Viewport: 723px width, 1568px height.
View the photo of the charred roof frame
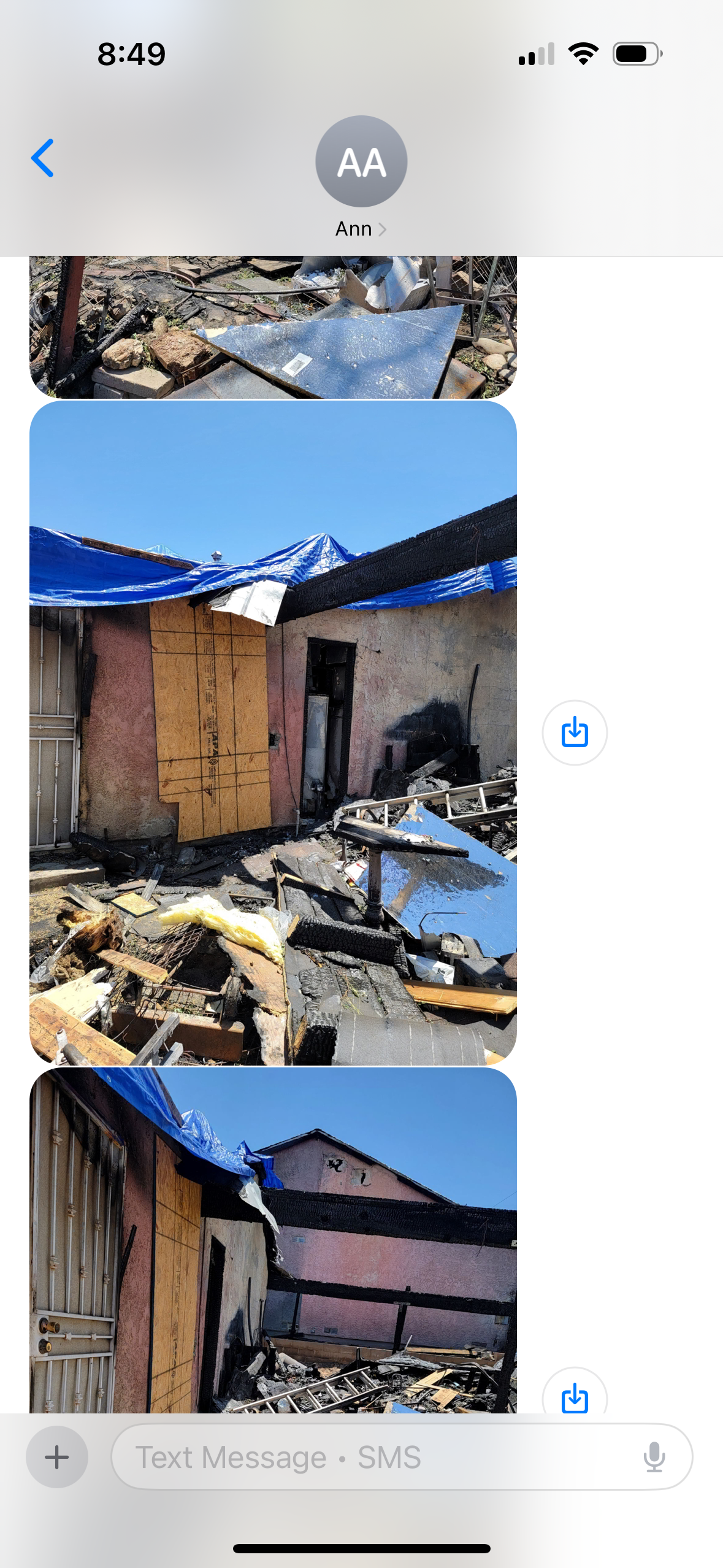pos(273,1239)
